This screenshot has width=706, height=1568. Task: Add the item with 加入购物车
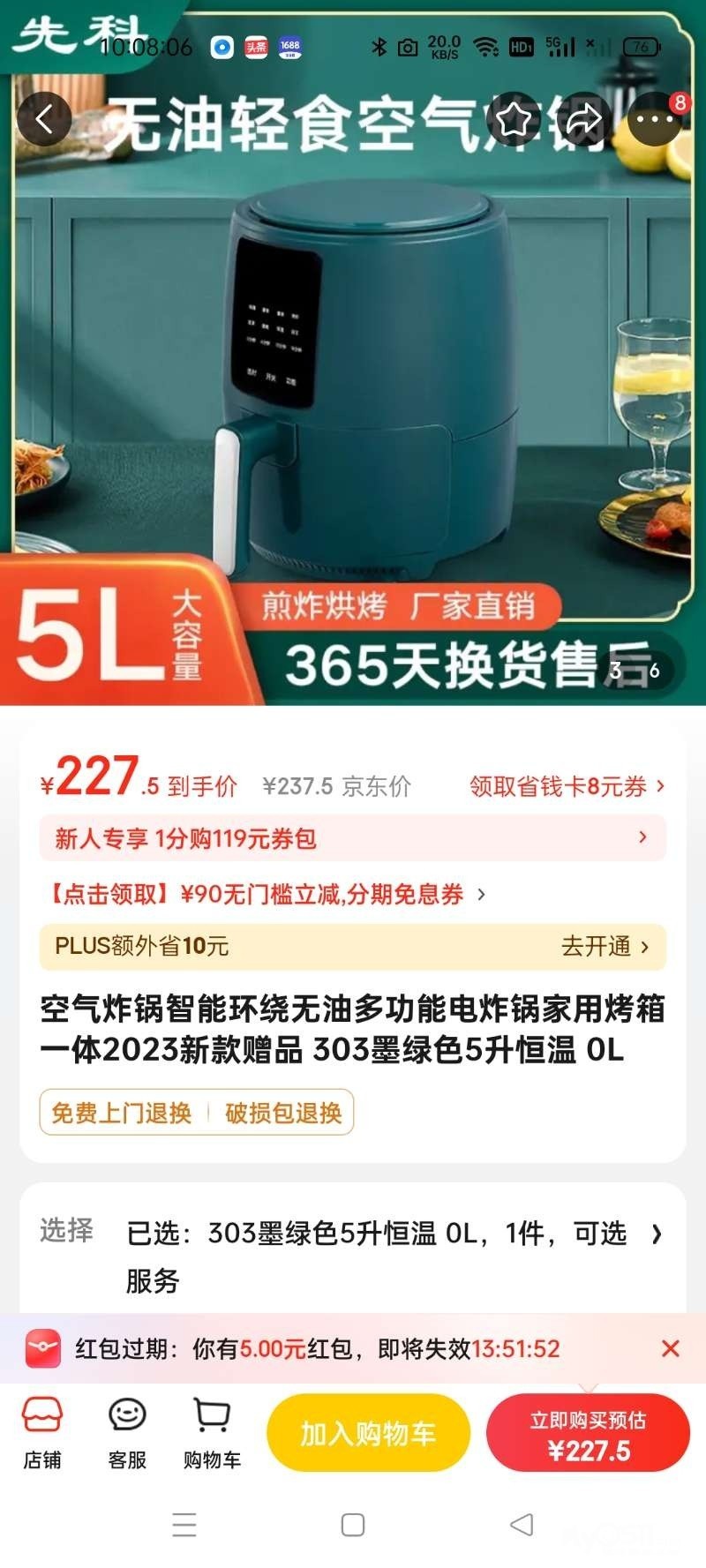368,1434
